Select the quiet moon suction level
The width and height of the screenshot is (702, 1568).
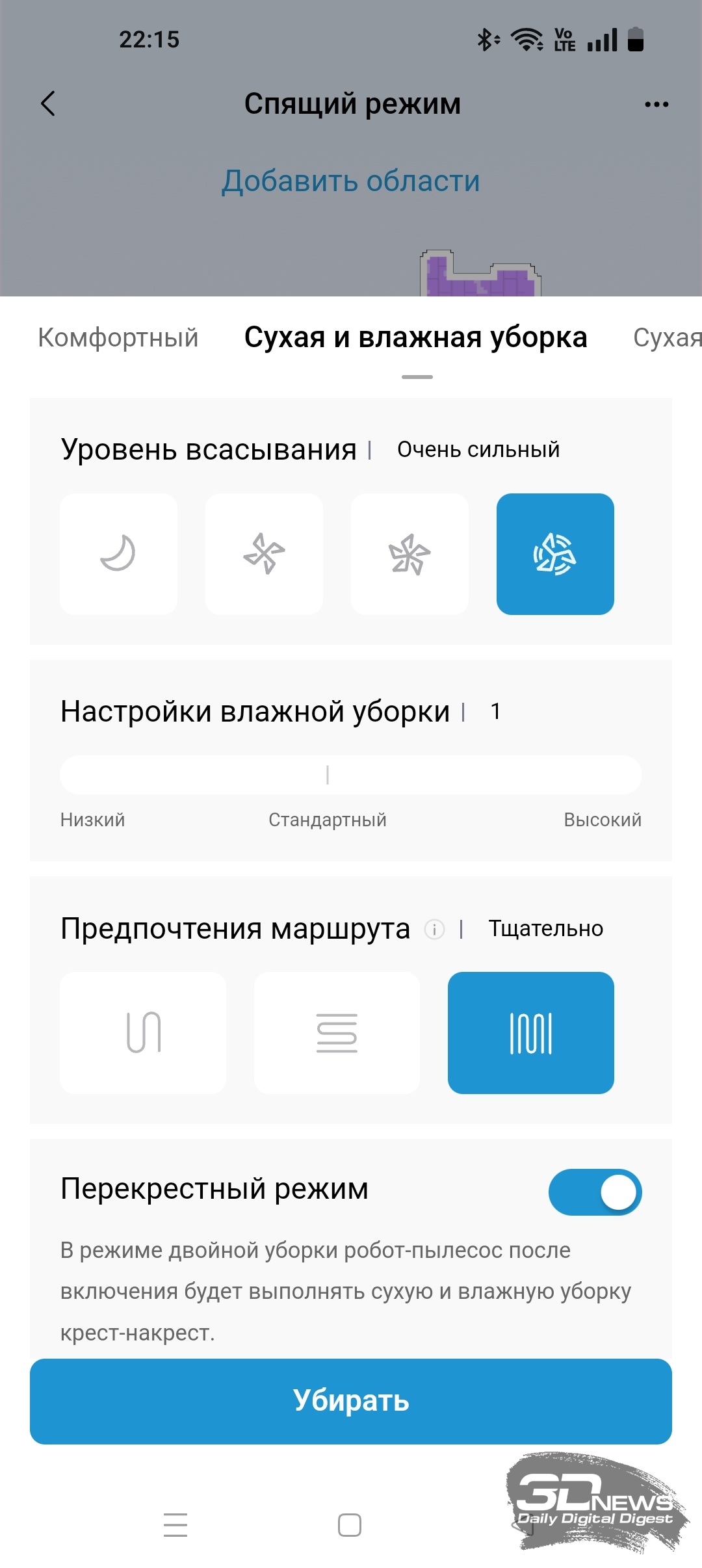point(118,554)
